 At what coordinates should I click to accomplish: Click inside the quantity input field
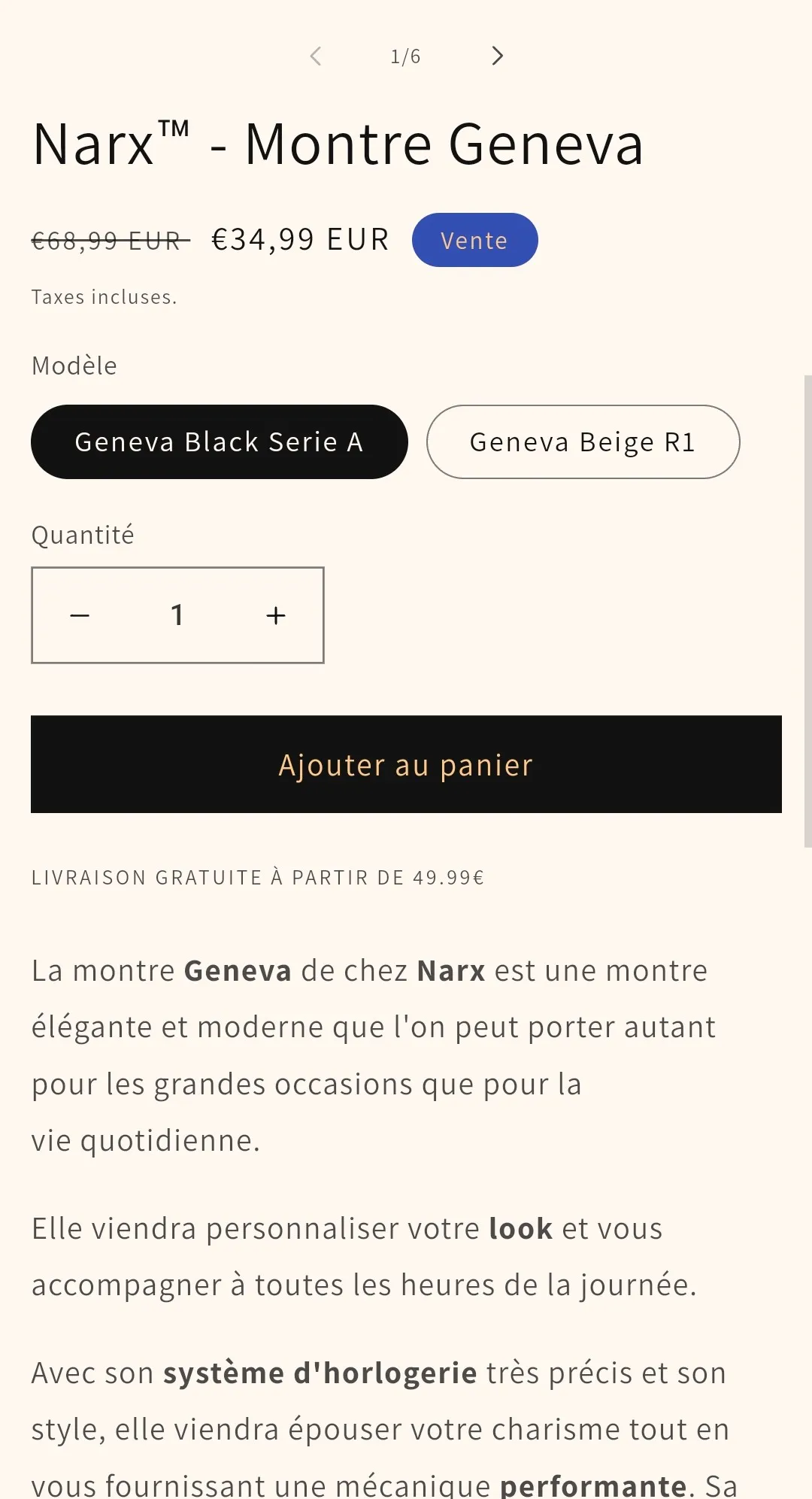tap(177, 614)
